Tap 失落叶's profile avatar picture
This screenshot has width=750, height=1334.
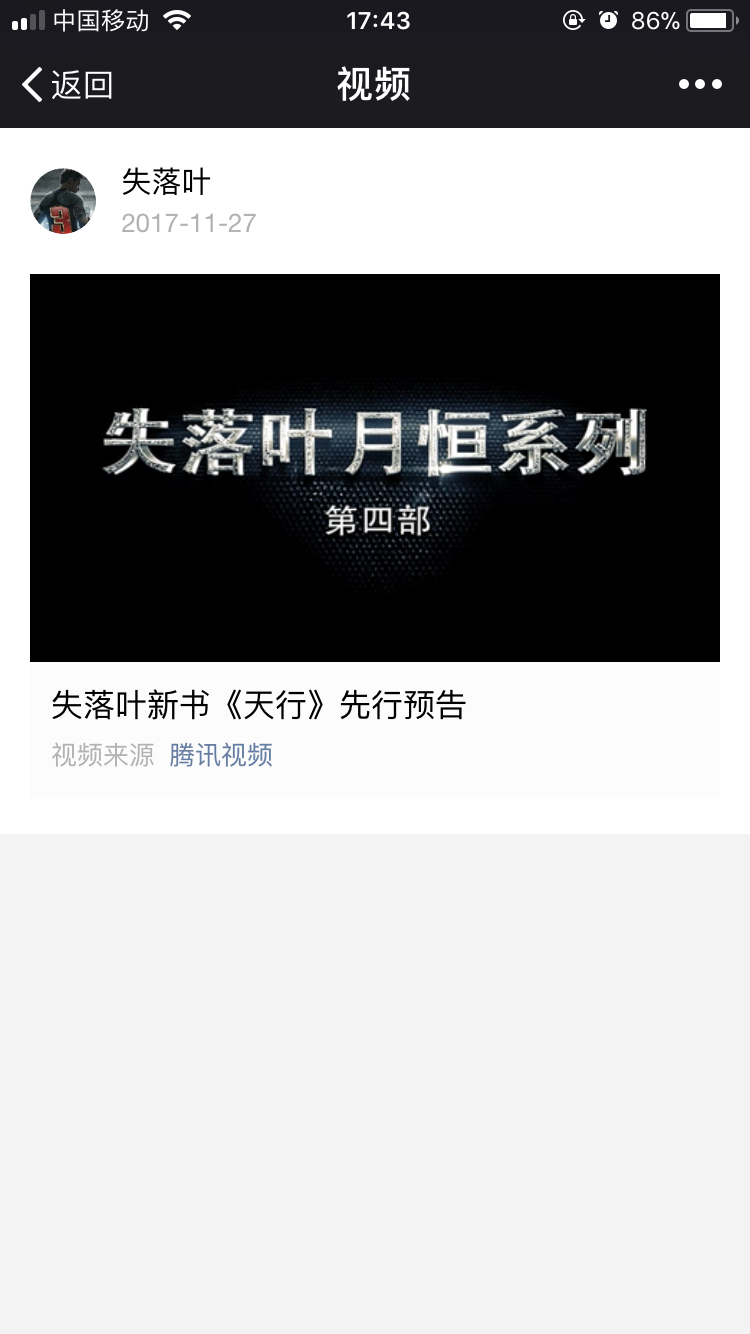tap(62, 201)
